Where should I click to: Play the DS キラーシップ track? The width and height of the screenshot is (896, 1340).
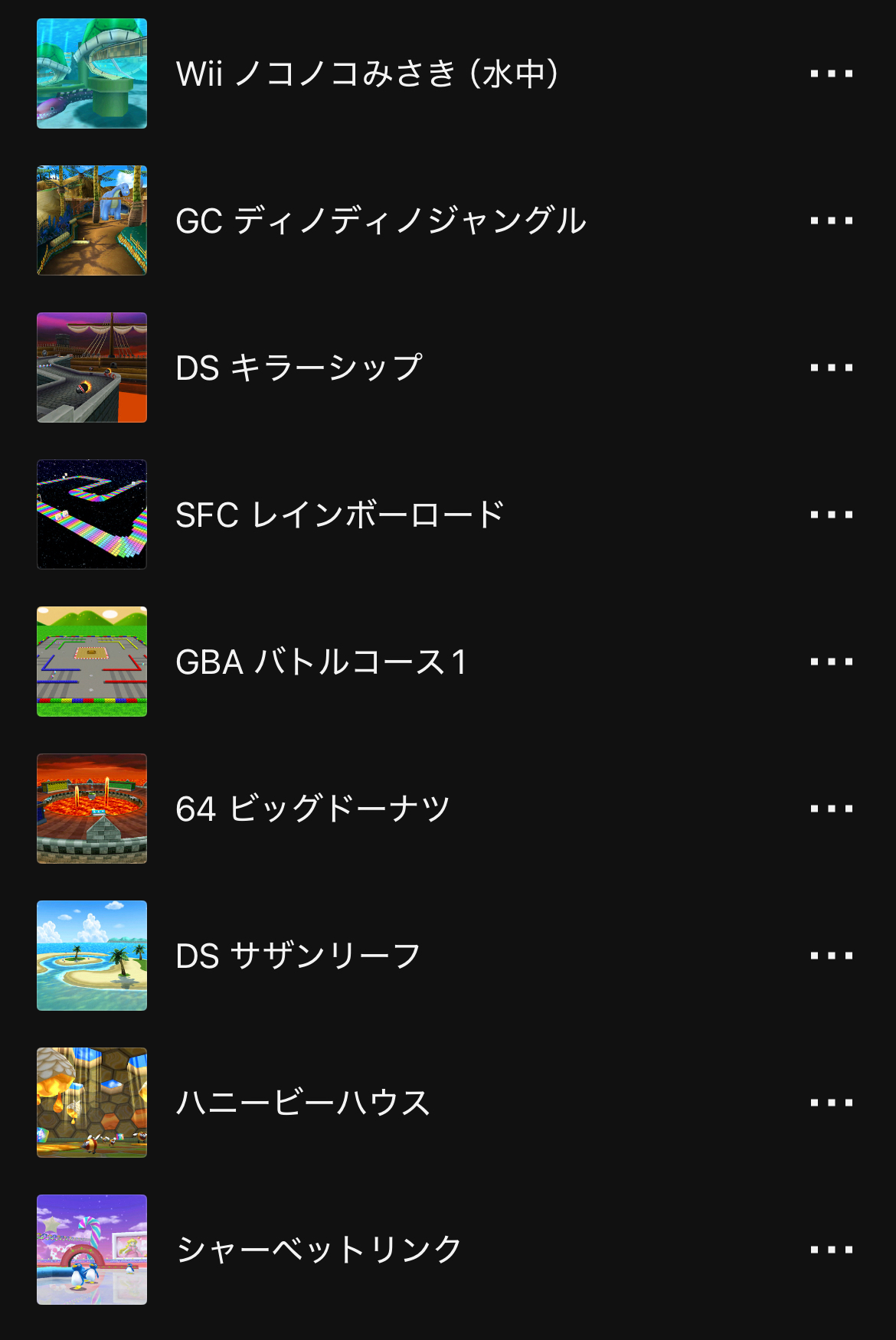[x=299, y=368]
